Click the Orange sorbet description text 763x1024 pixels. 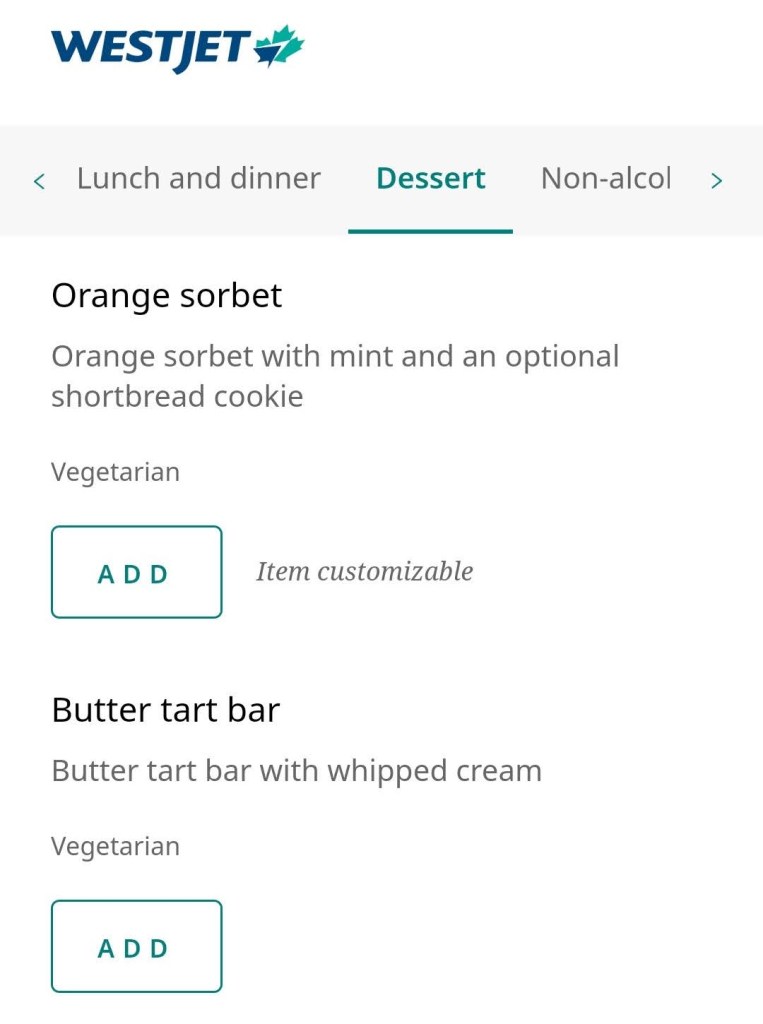point(336,377)
